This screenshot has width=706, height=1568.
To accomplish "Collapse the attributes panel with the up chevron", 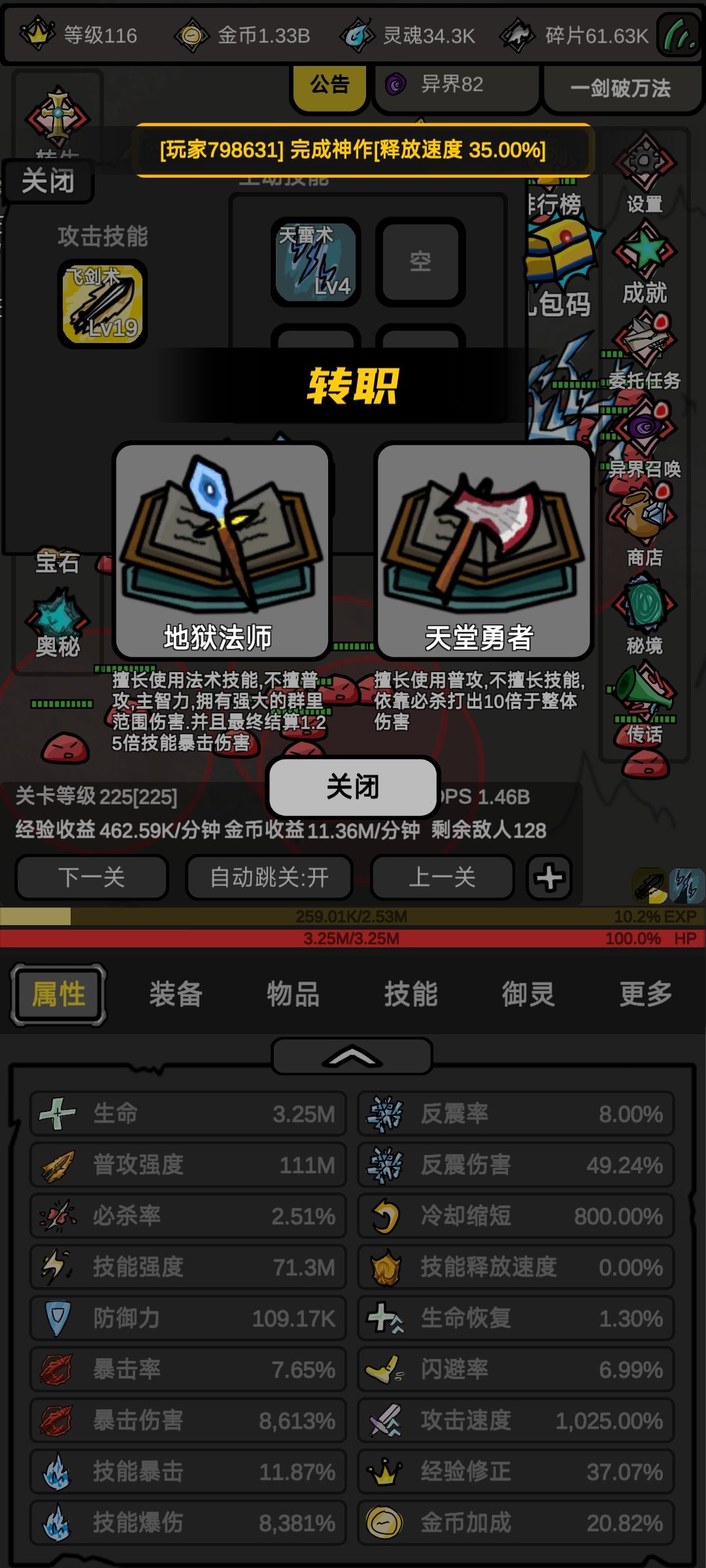I will tap(352, 1056).
